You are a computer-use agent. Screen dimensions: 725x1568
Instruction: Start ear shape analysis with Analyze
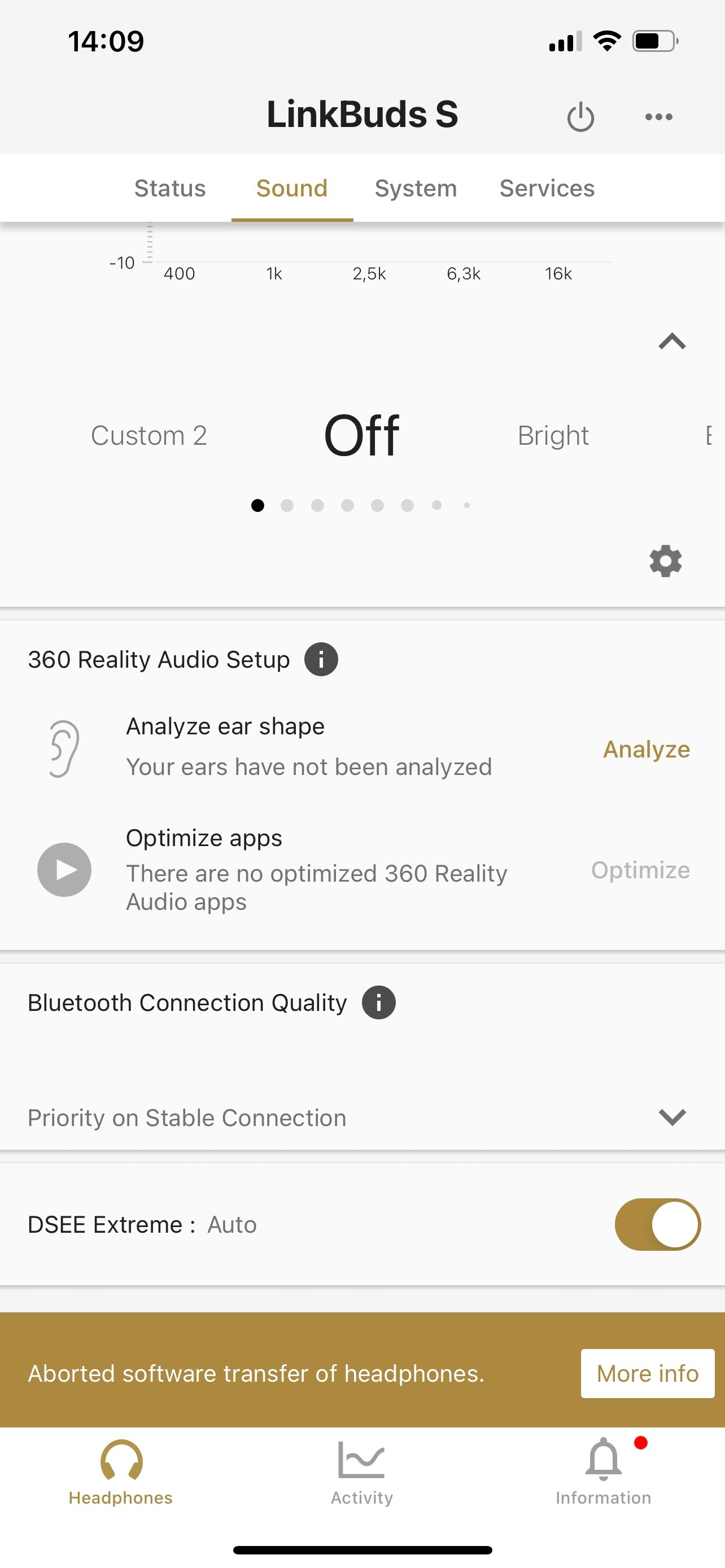(646, 750)
